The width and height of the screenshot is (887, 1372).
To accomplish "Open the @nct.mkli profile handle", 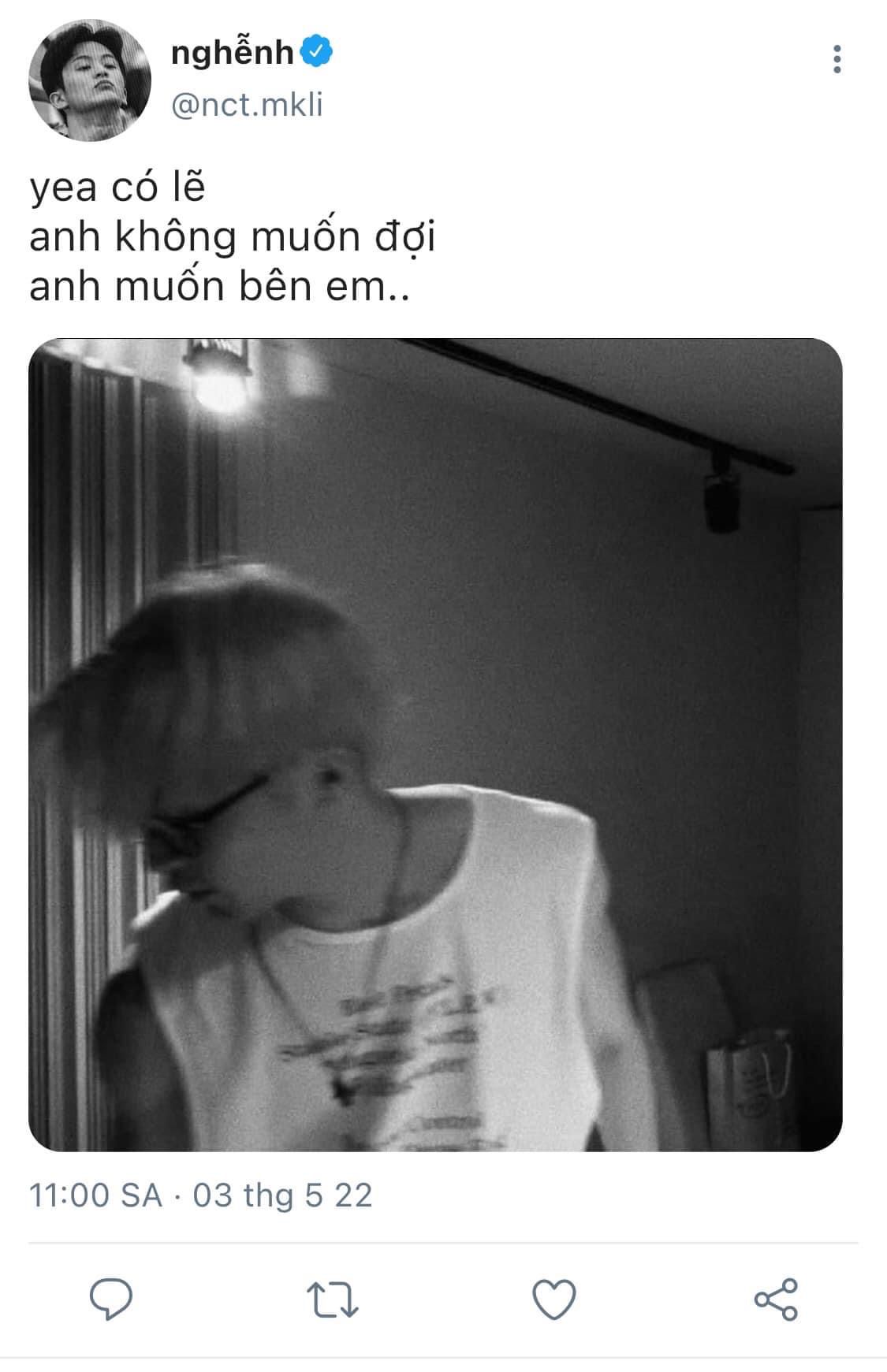I will point(247,105).
